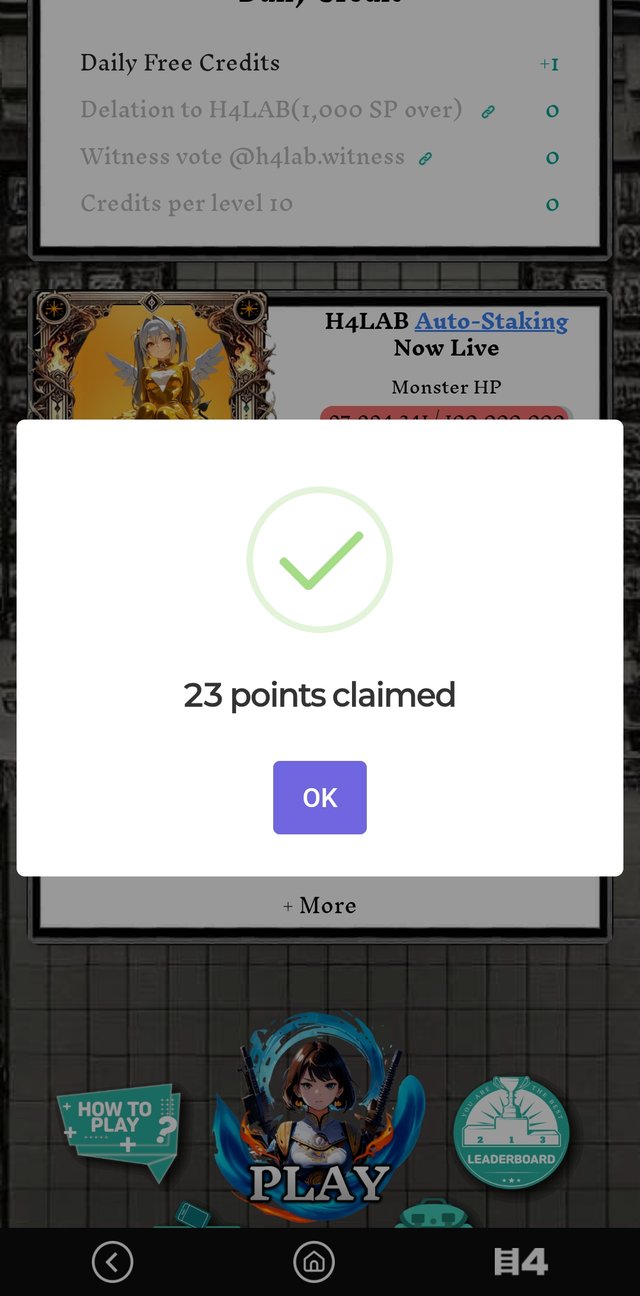This screenshot has height=1296, width=640.
Task: Go to home via the bottom home icon
Action: (x=314, y=1262)
